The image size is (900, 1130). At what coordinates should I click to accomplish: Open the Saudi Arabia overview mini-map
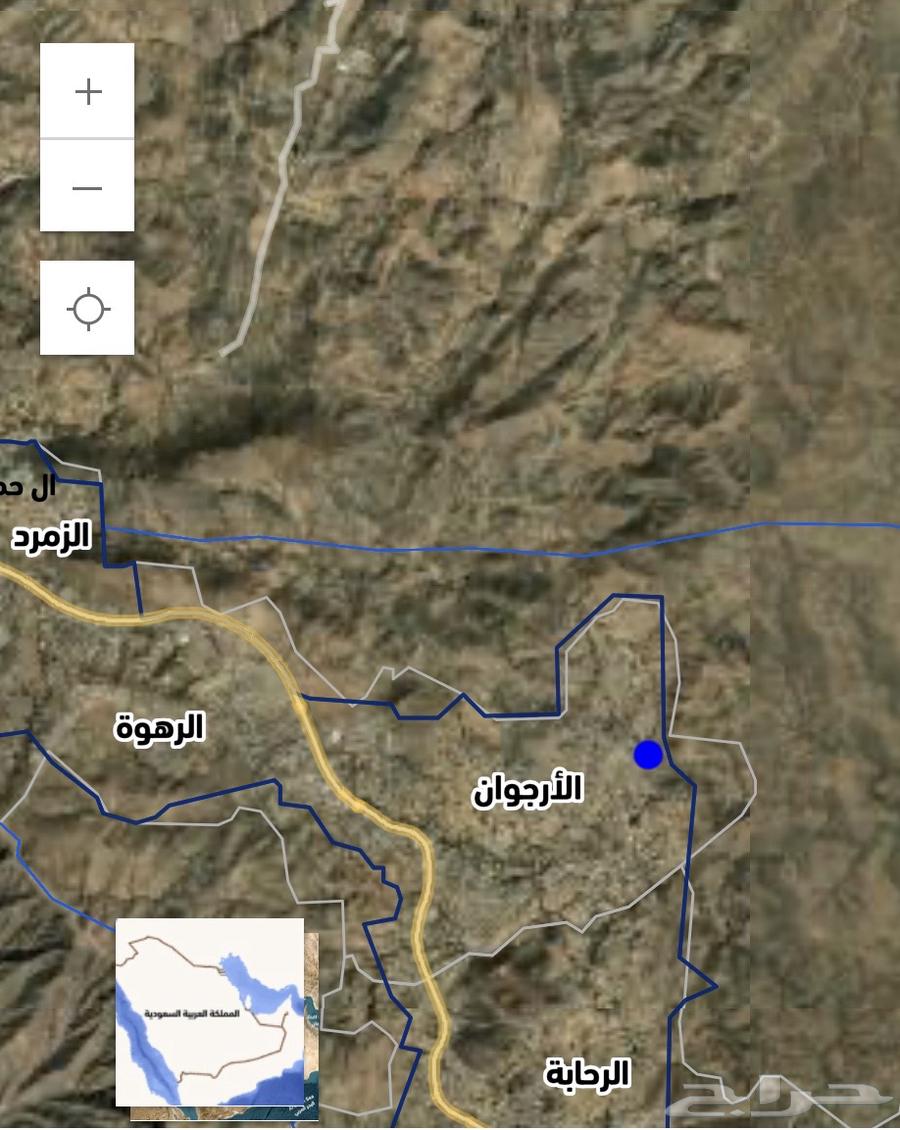click(210, 1012)
